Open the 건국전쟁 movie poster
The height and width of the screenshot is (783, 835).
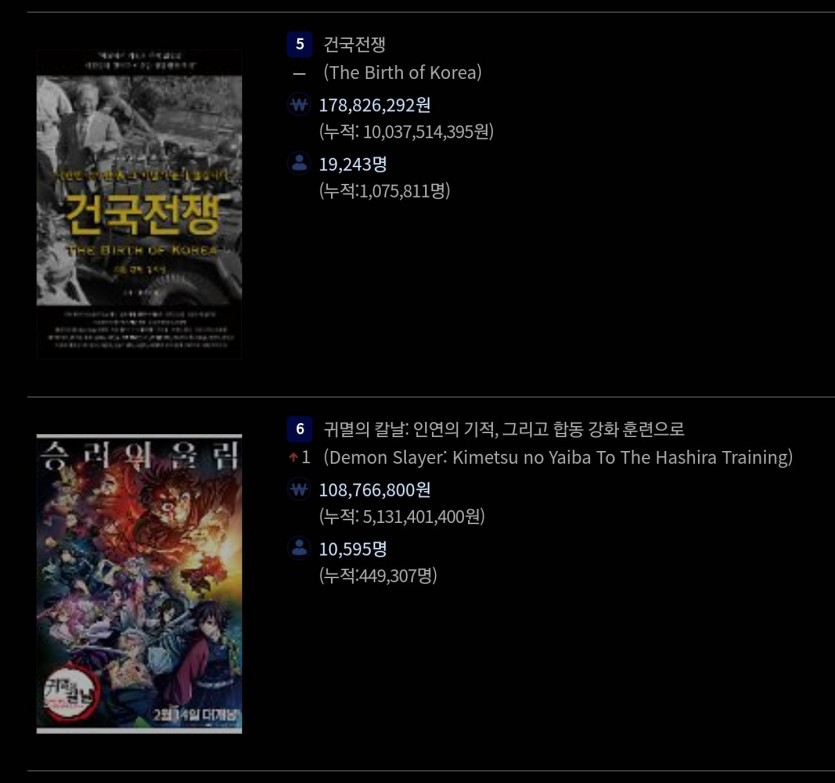click(x=139, y=204)
